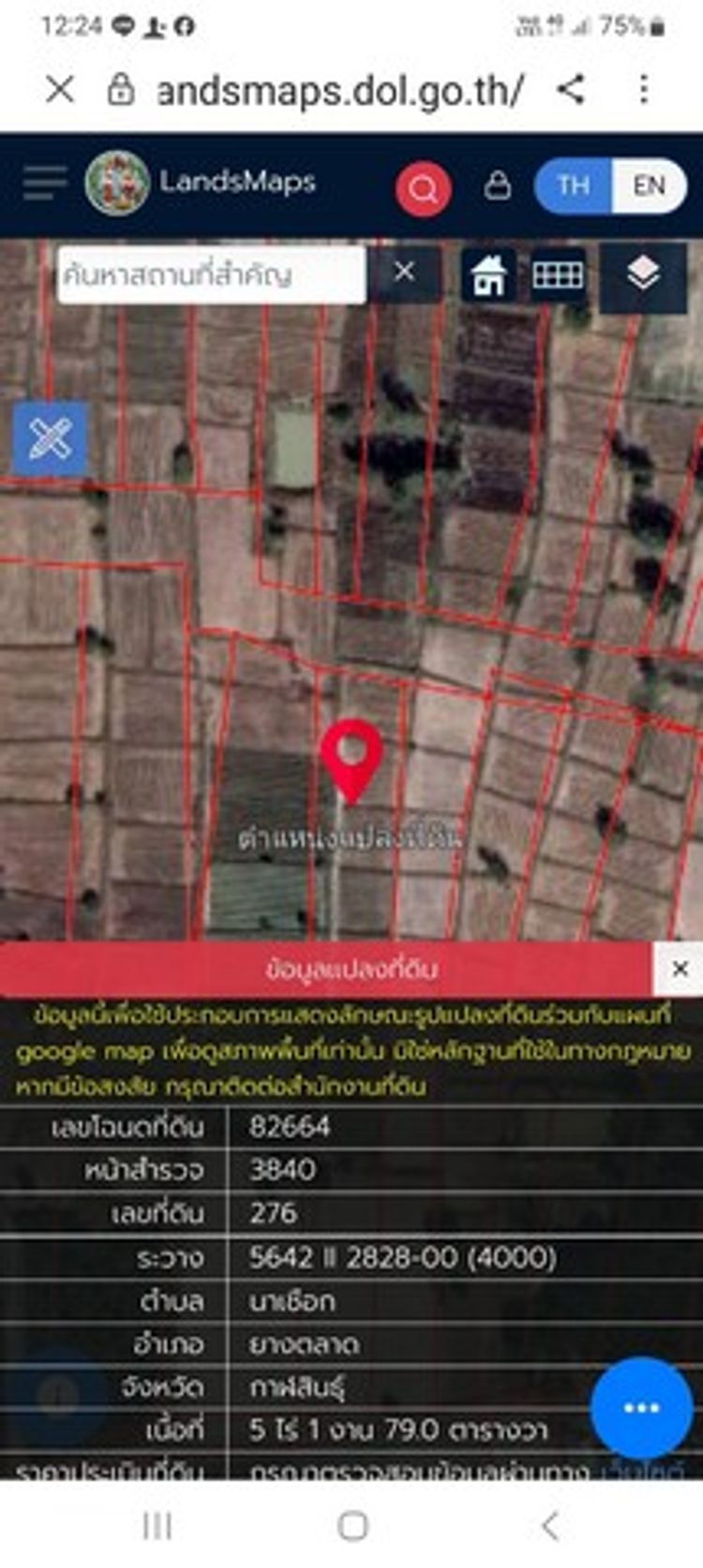This screenshot has height=1568, width=703.
Task: Tap the place search text field
Action: (211, 274)
